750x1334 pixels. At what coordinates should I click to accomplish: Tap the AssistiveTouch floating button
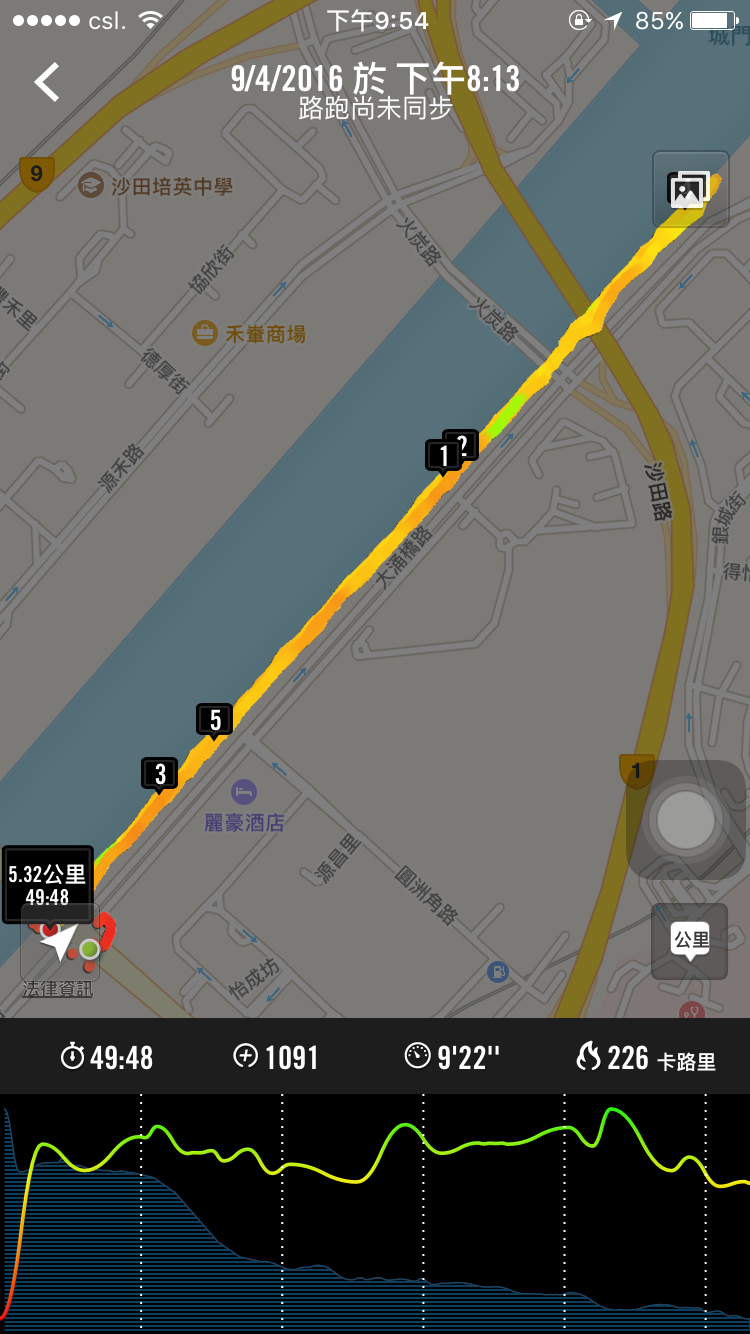coord(686,820)
